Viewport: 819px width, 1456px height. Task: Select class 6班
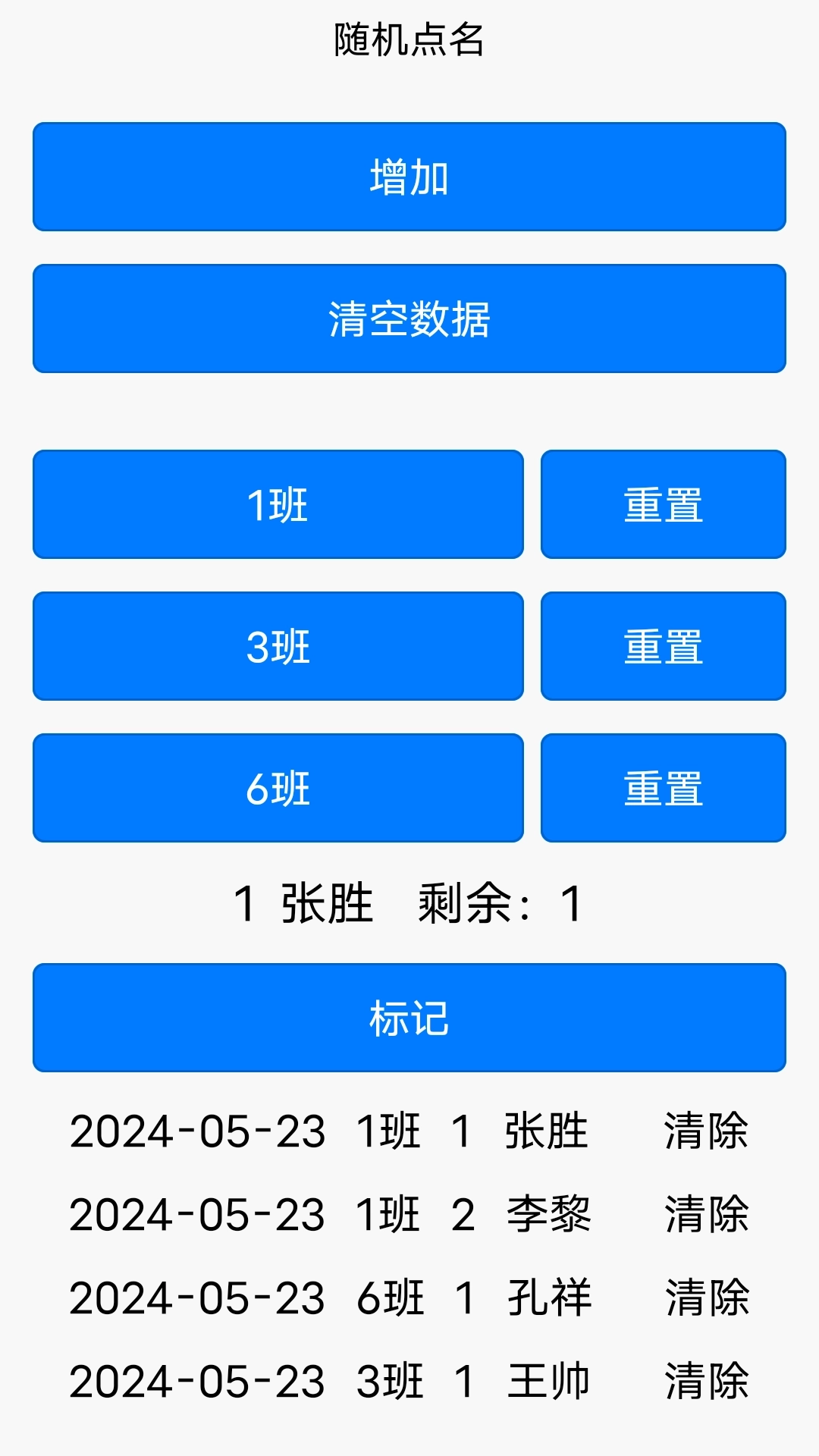pyautogui.click(x=278, y=787)
